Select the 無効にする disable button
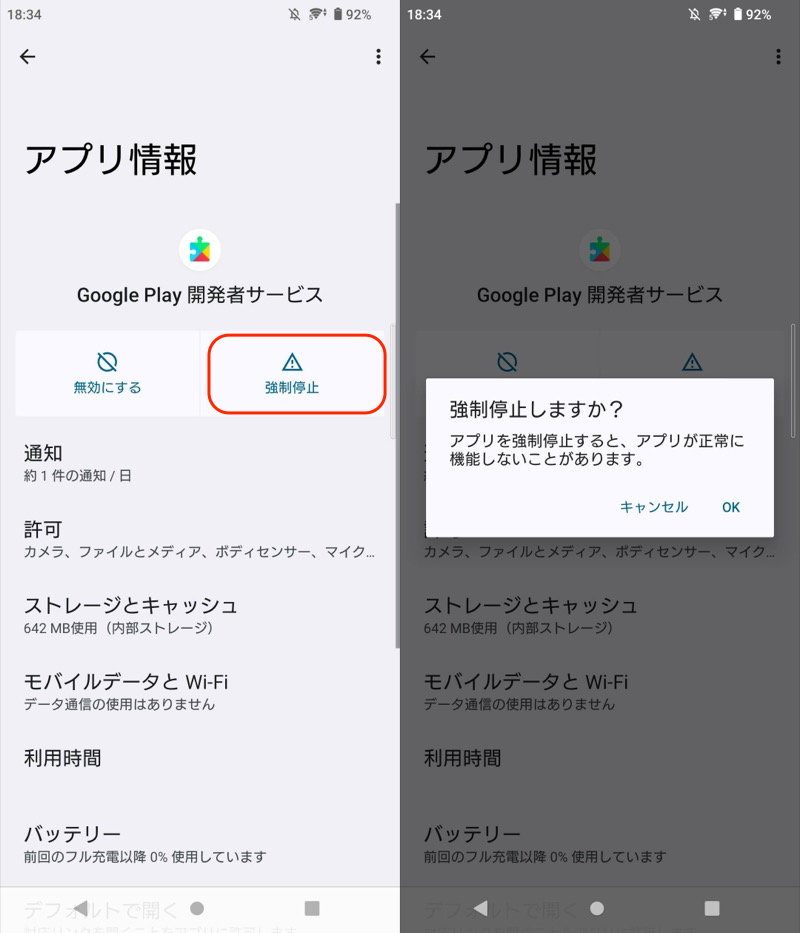Image resolution: width=800 pixels, height=933 pixels. tap(107, 373)
